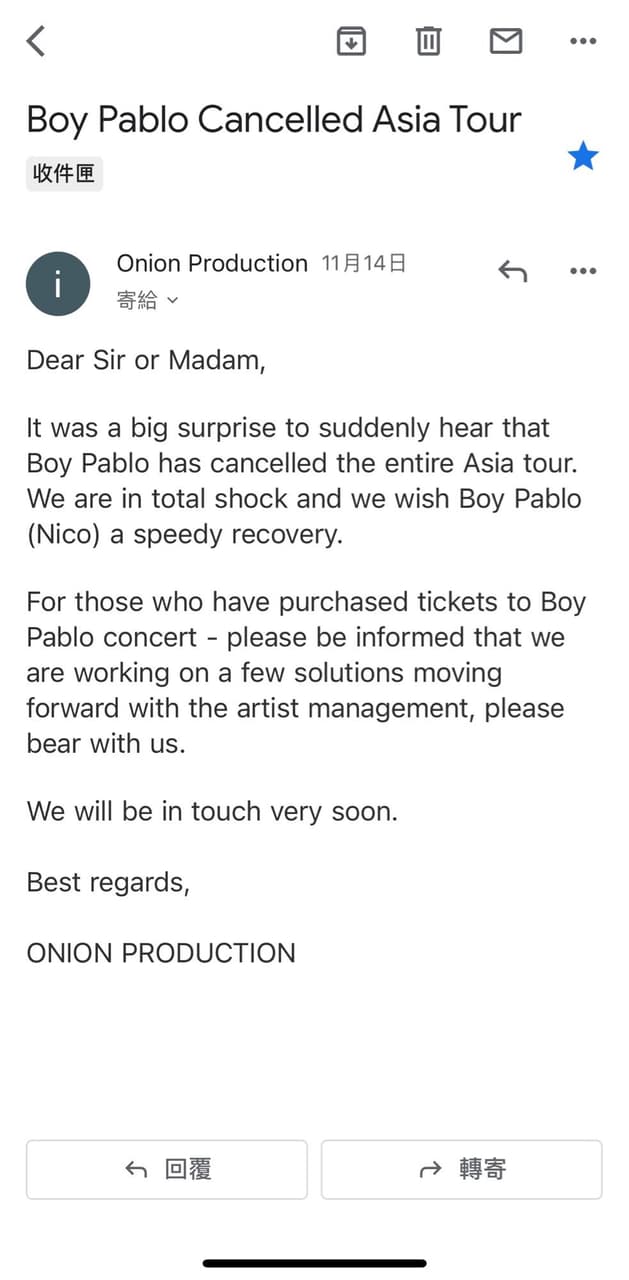This screenshot has height=1280, width=629.
Task: Unstar the Boy Pablo email
Action: 582,157
